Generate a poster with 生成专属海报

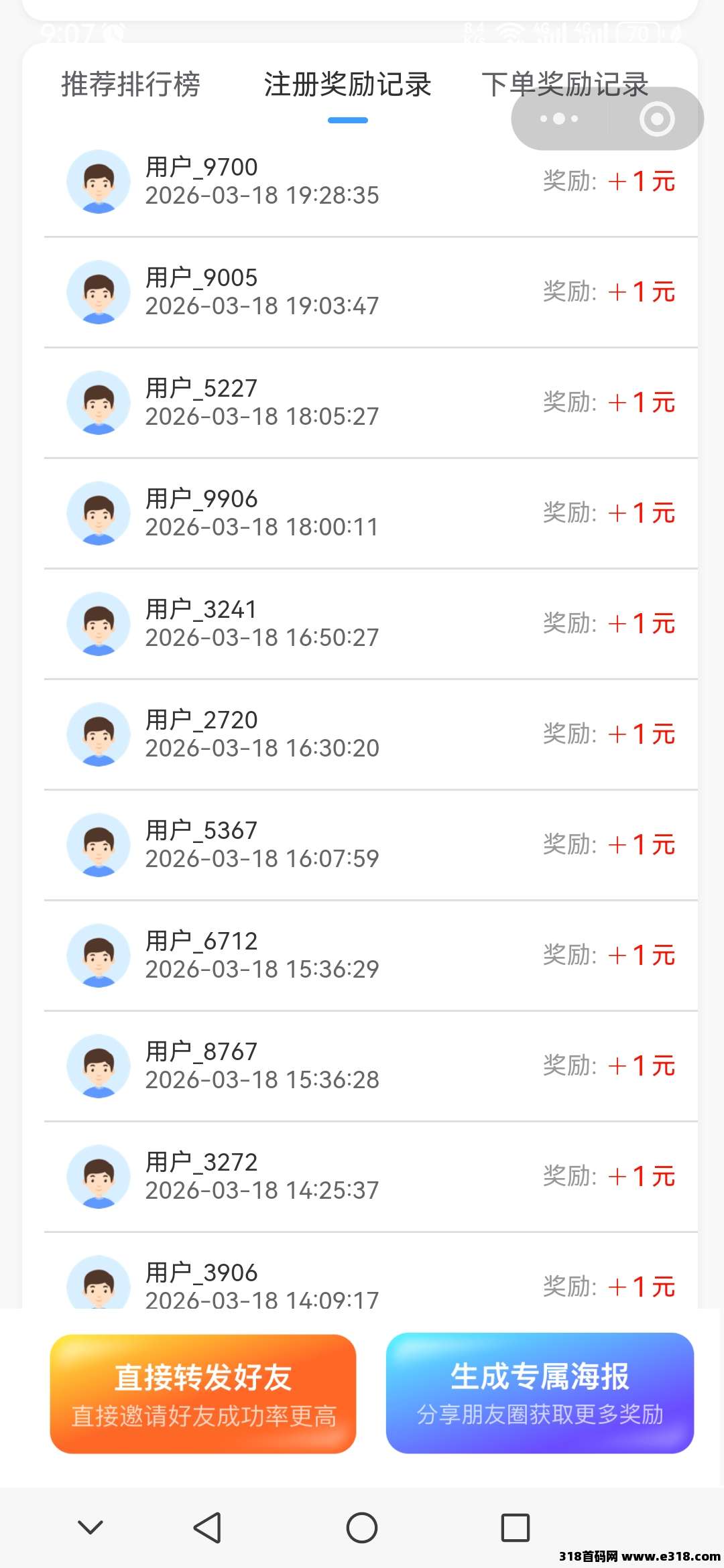pyautogui.click(x=540, y=1393)
